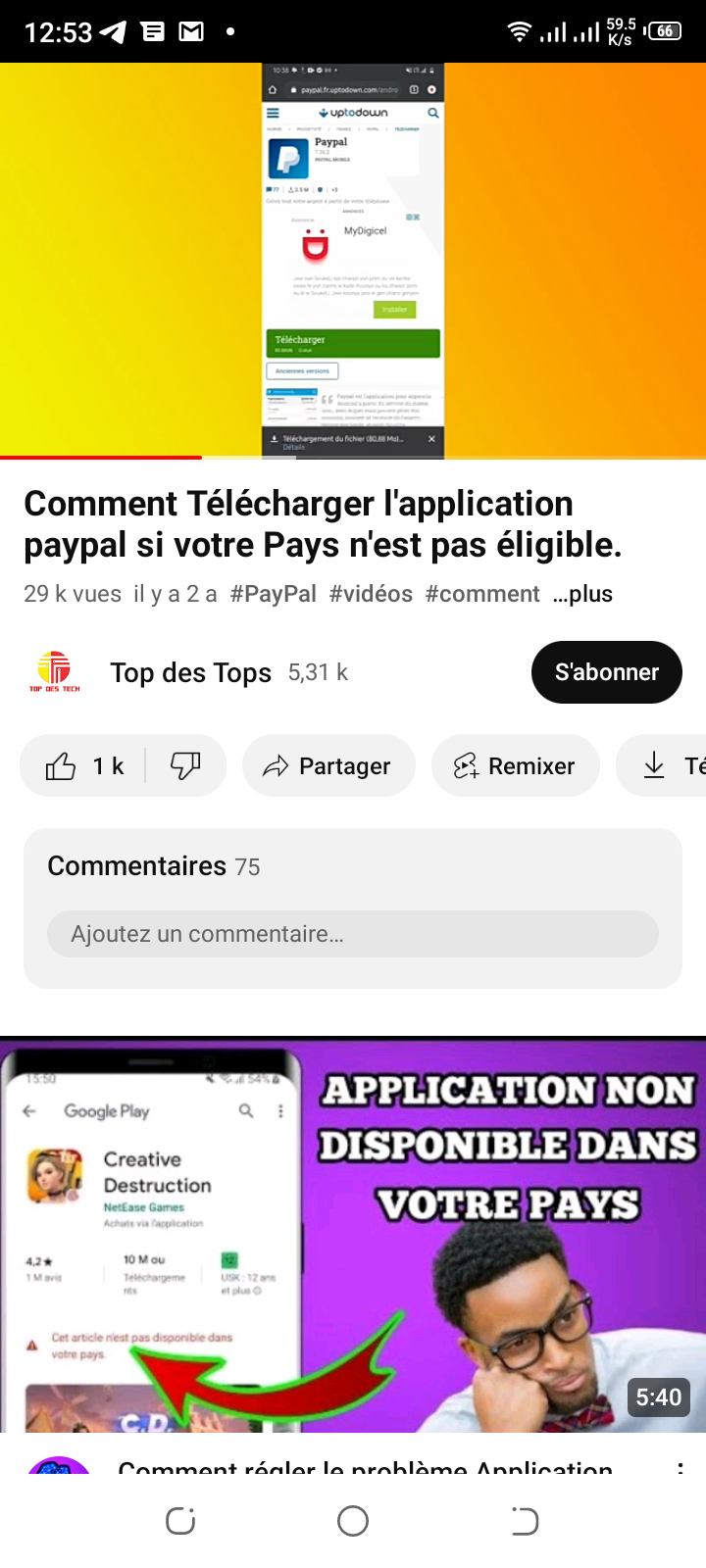706x1568 pixels.
Task: Open the #PayPal hashtag
Action: 273,594
